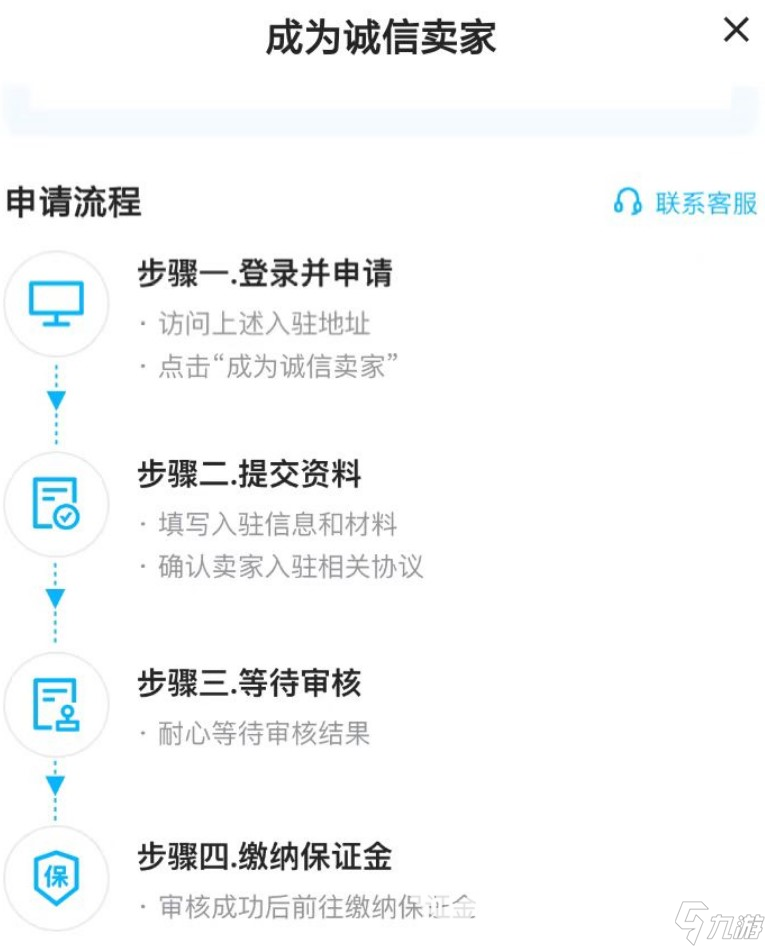
Task: Click the person badge inside step three icon
Action: pyautogui.click(x=69, y=716)
